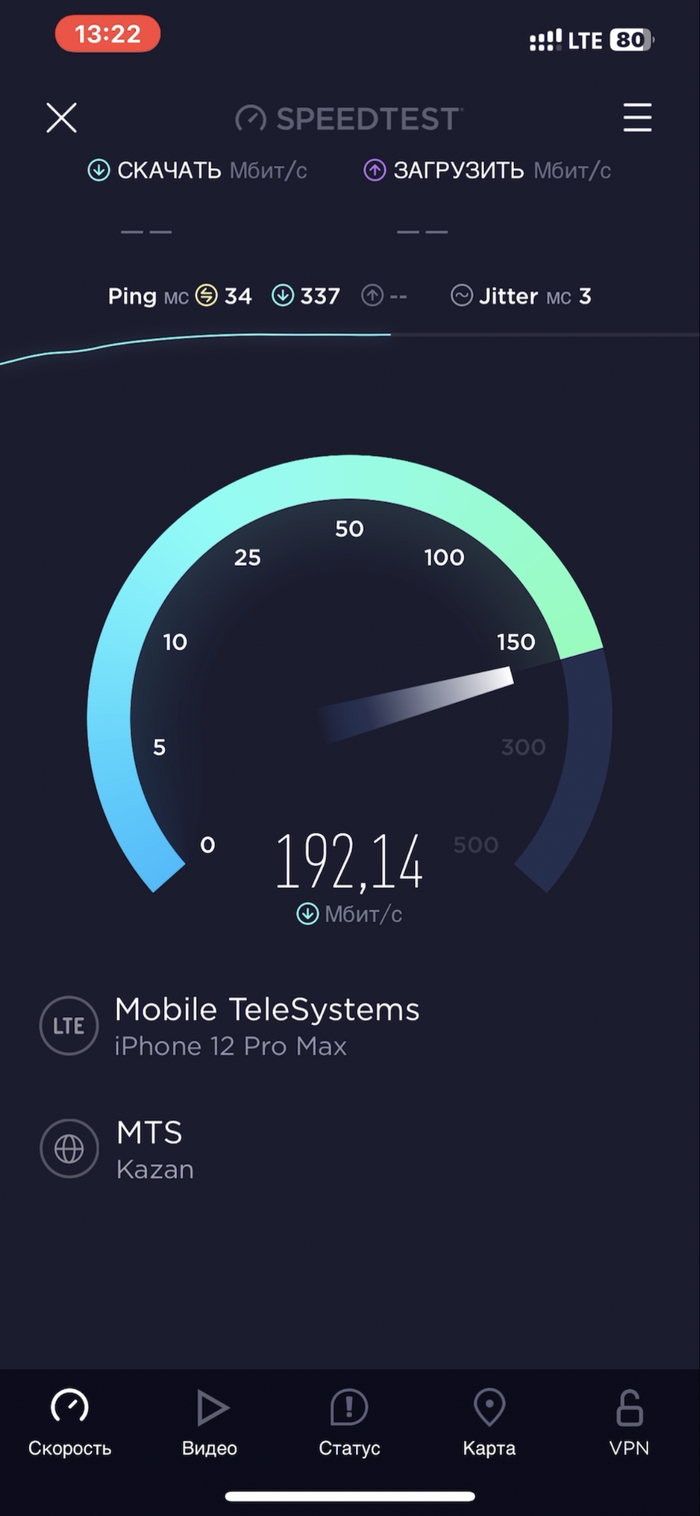Go to the Карта tab
The width and height of the screenshot is (700, 1516).
pyautogui.click(x=489, y=1421)
